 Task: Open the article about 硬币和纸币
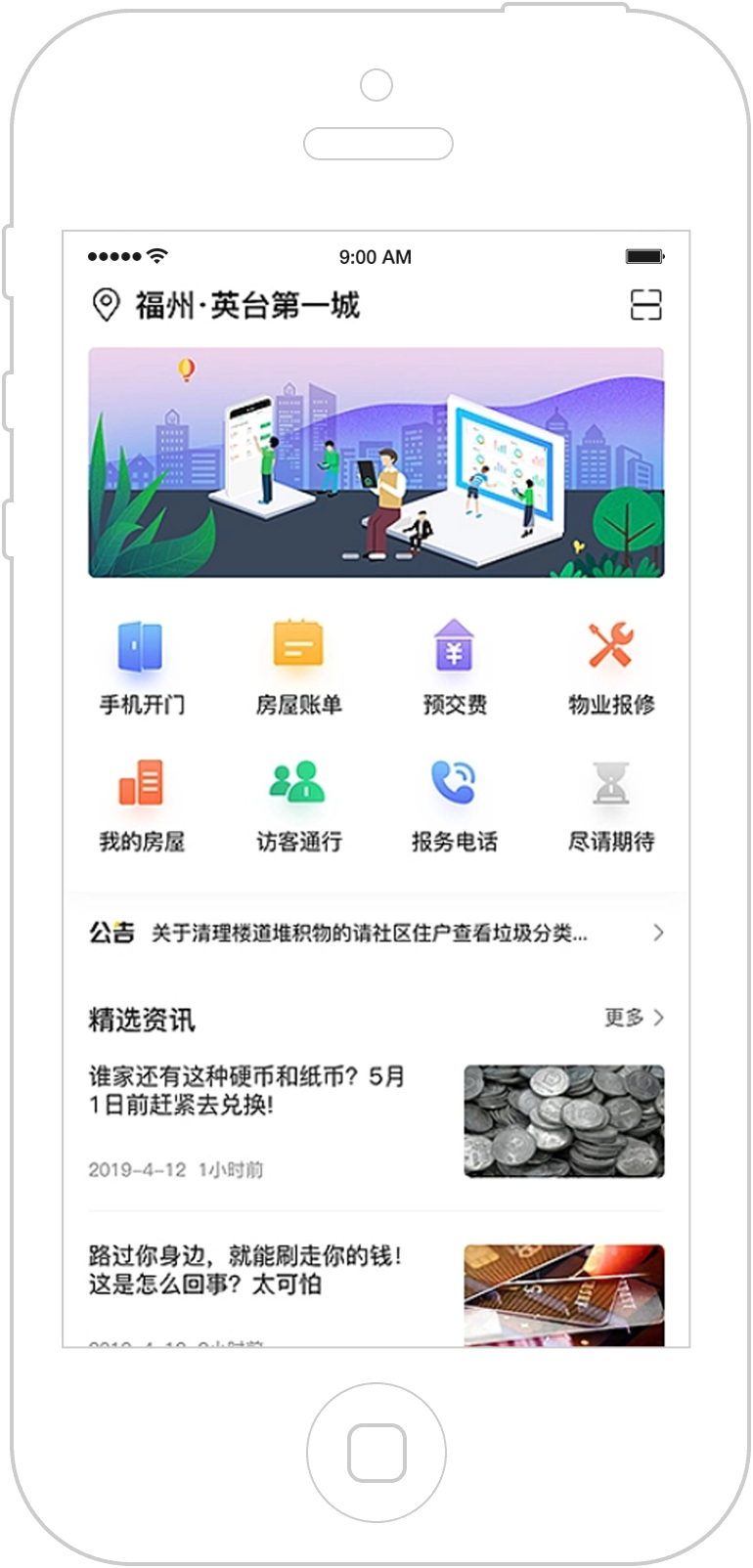376,1120
